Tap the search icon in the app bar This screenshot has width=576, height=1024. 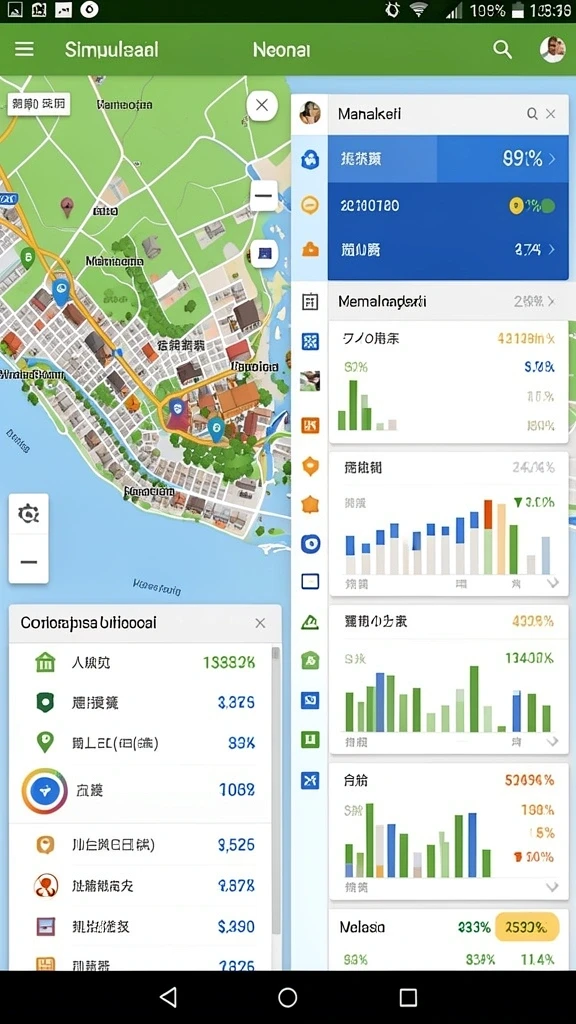(x=502, y=49)
